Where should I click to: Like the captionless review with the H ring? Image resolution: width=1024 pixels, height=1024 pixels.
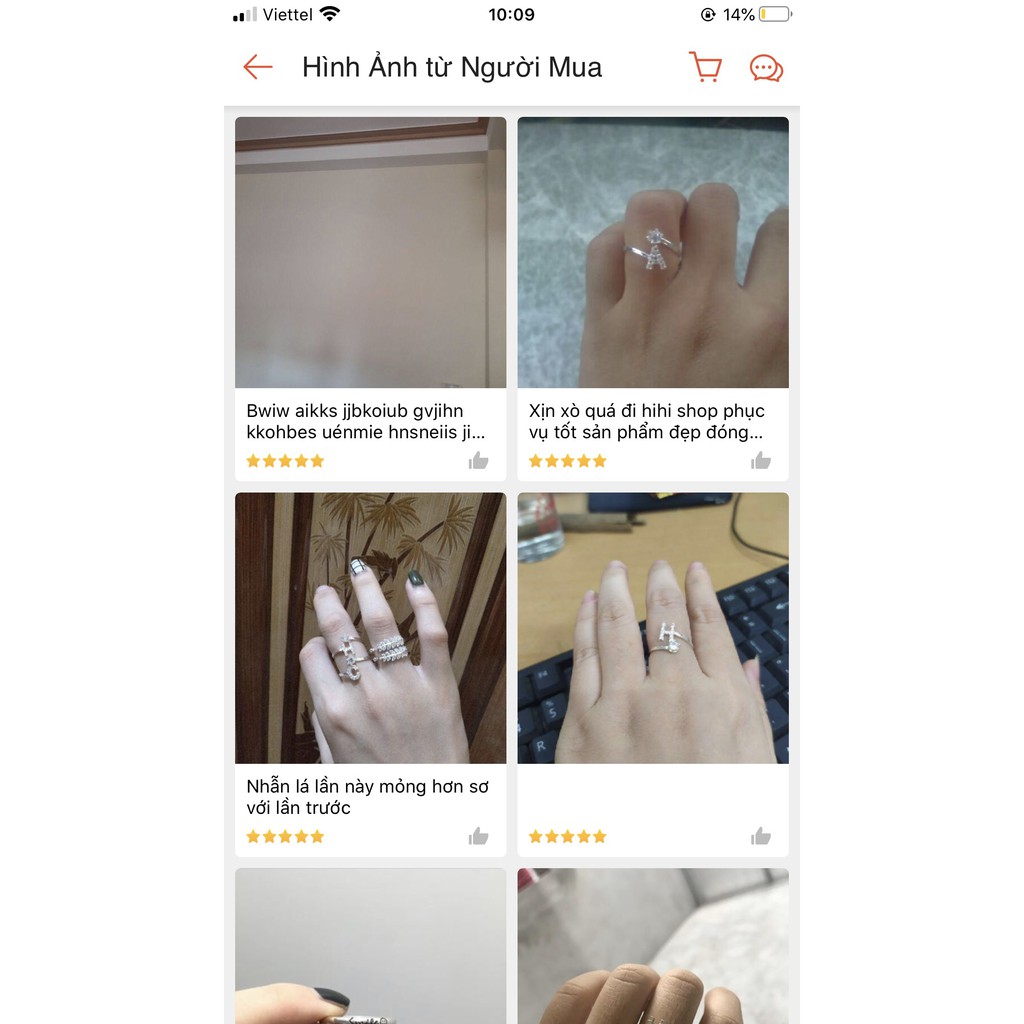point(761,837)
